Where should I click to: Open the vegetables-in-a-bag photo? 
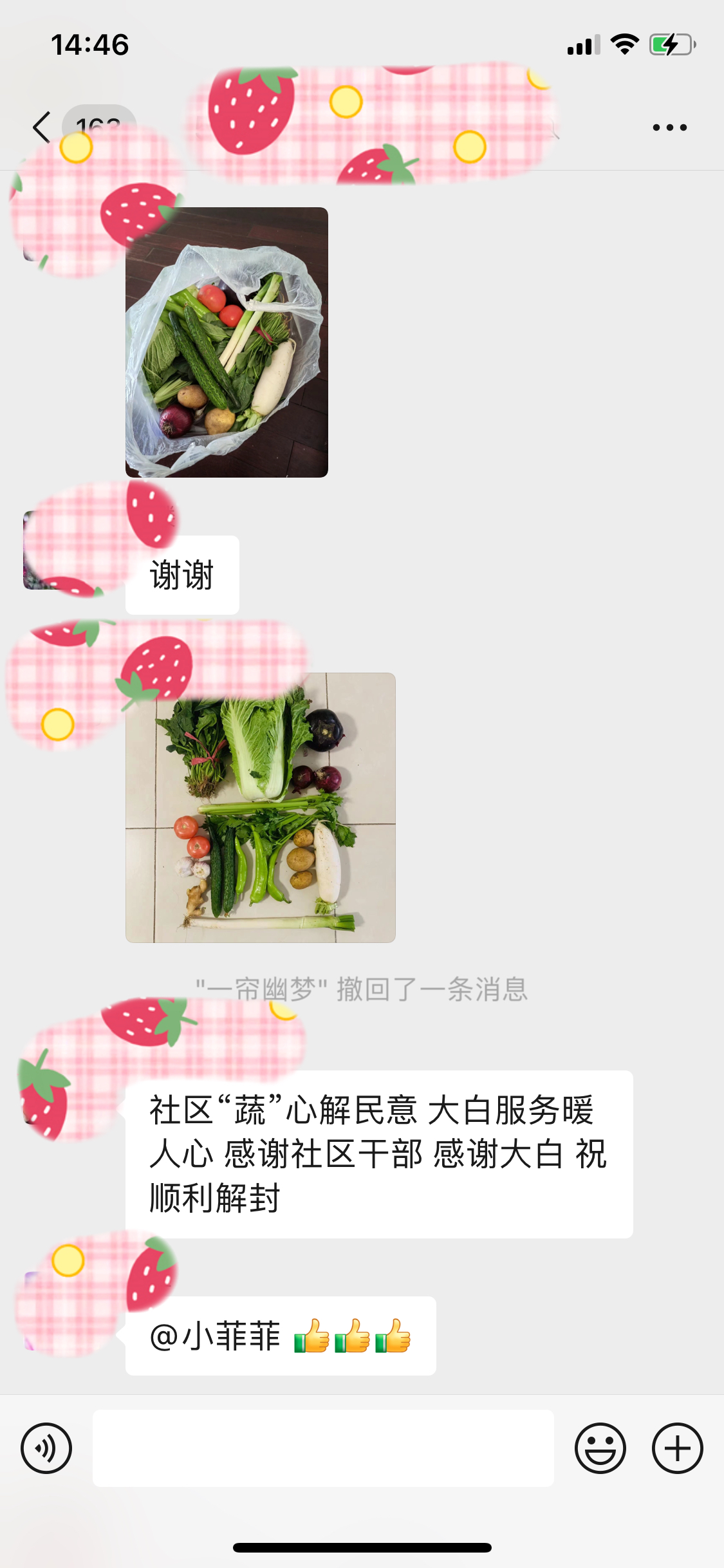click(x=227, y=342)
